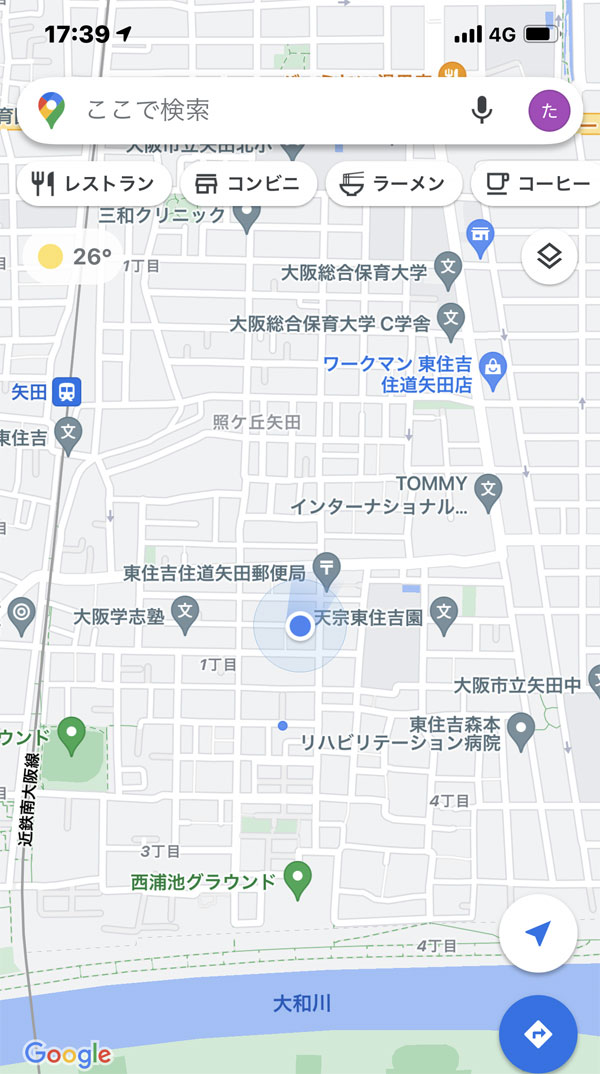600x1074 pixels.
Task: Open the 26° weather widget
Action: (74, 257)
